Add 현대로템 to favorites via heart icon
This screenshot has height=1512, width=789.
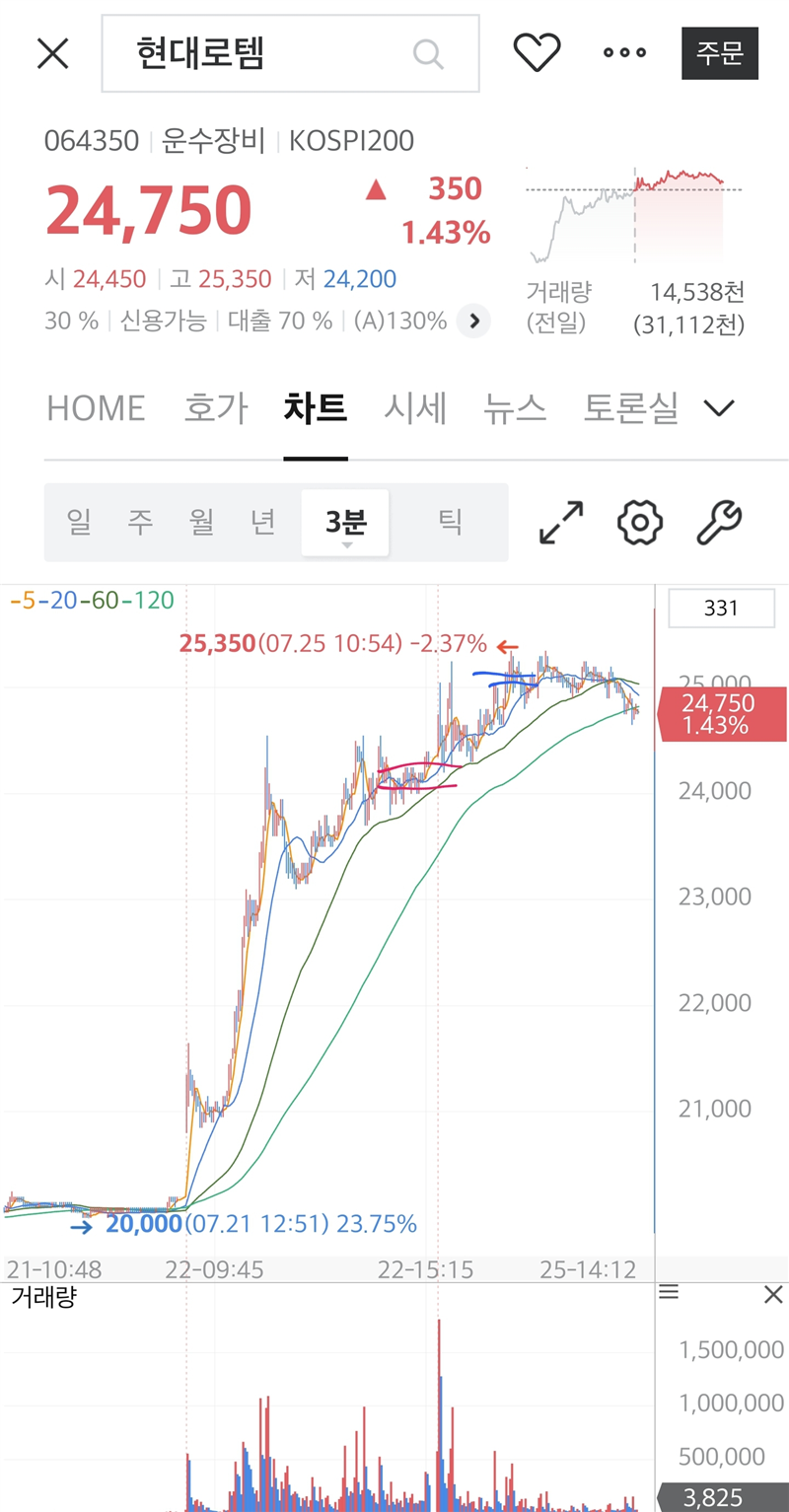coord(537,52)
